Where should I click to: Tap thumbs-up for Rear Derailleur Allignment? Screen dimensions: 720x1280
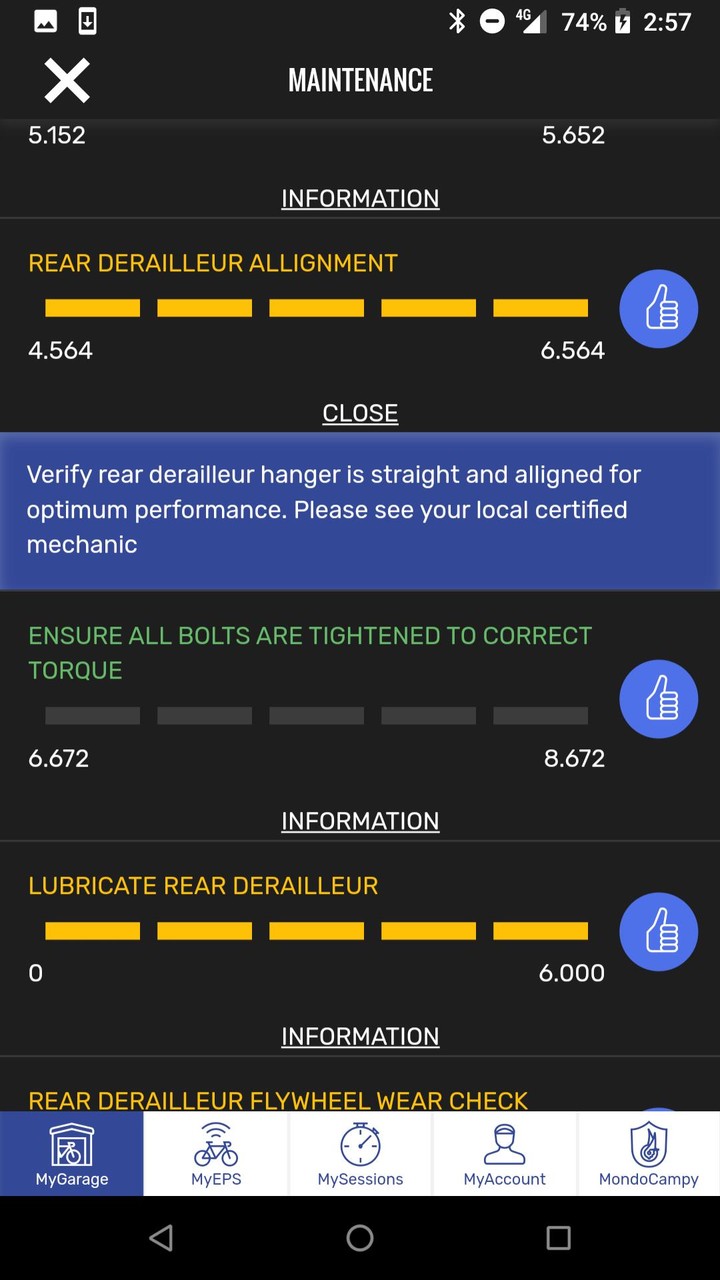tap(658, 309)
